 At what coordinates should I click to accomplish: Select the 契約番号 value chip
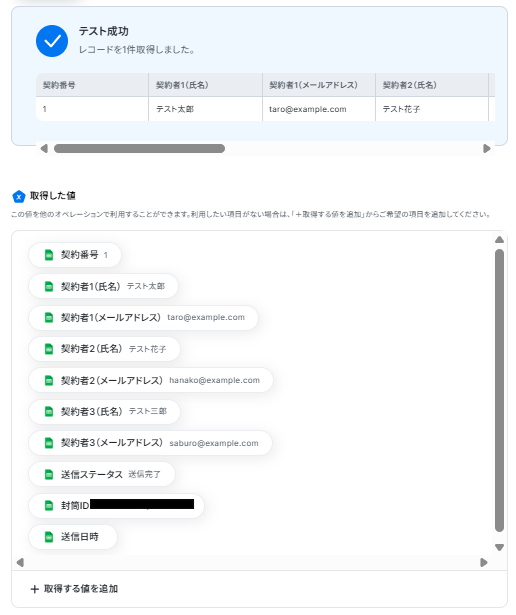[75, 255]
